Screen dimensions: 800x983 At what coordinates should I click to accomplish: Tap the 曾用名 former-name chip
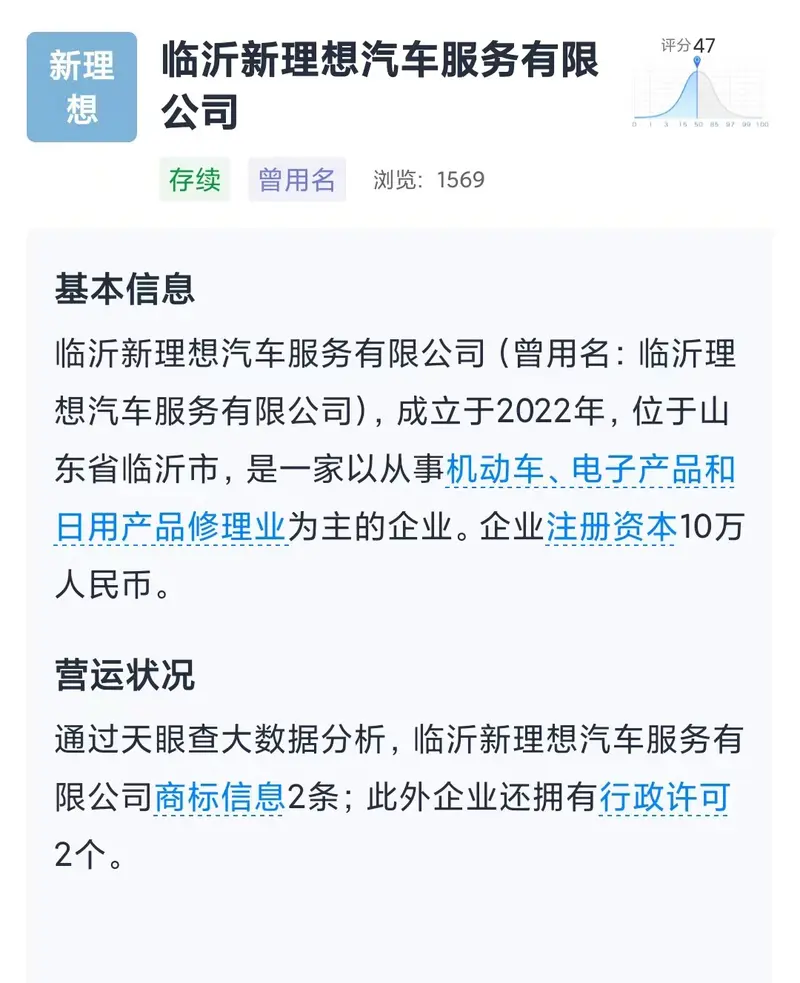(297, 180)
